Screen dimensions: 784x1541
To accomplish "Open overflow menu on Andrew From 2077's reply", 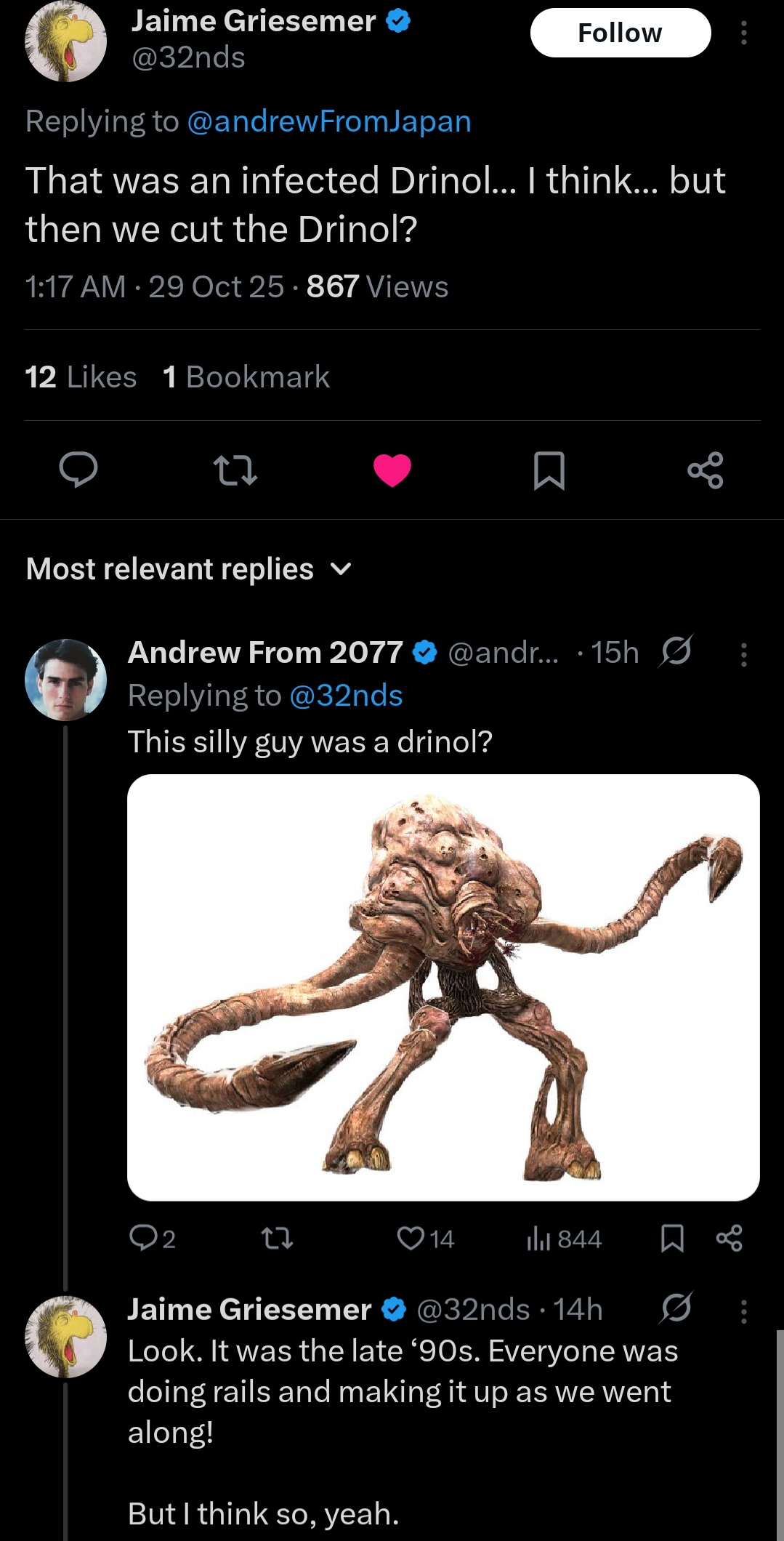I will (x=743, y=654).
